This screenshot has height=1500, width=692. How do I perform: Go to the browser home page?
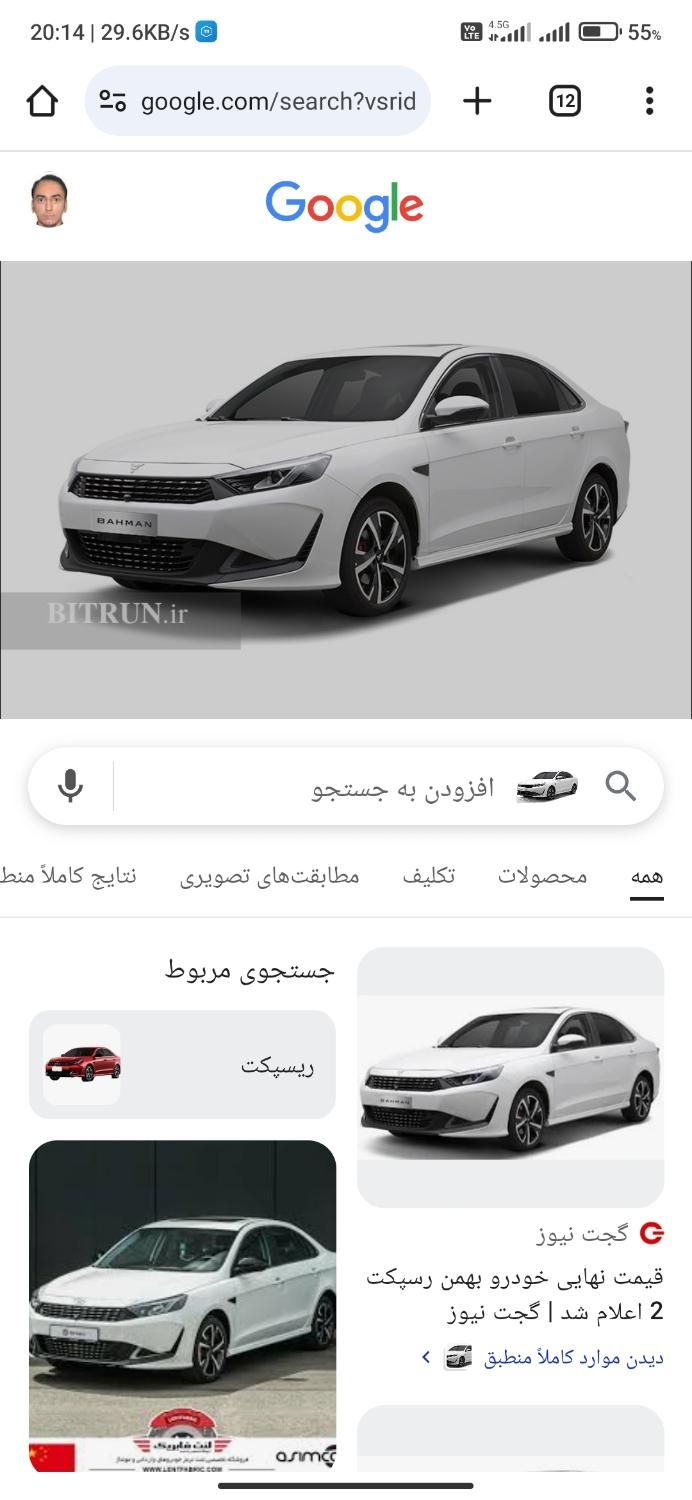42,101
